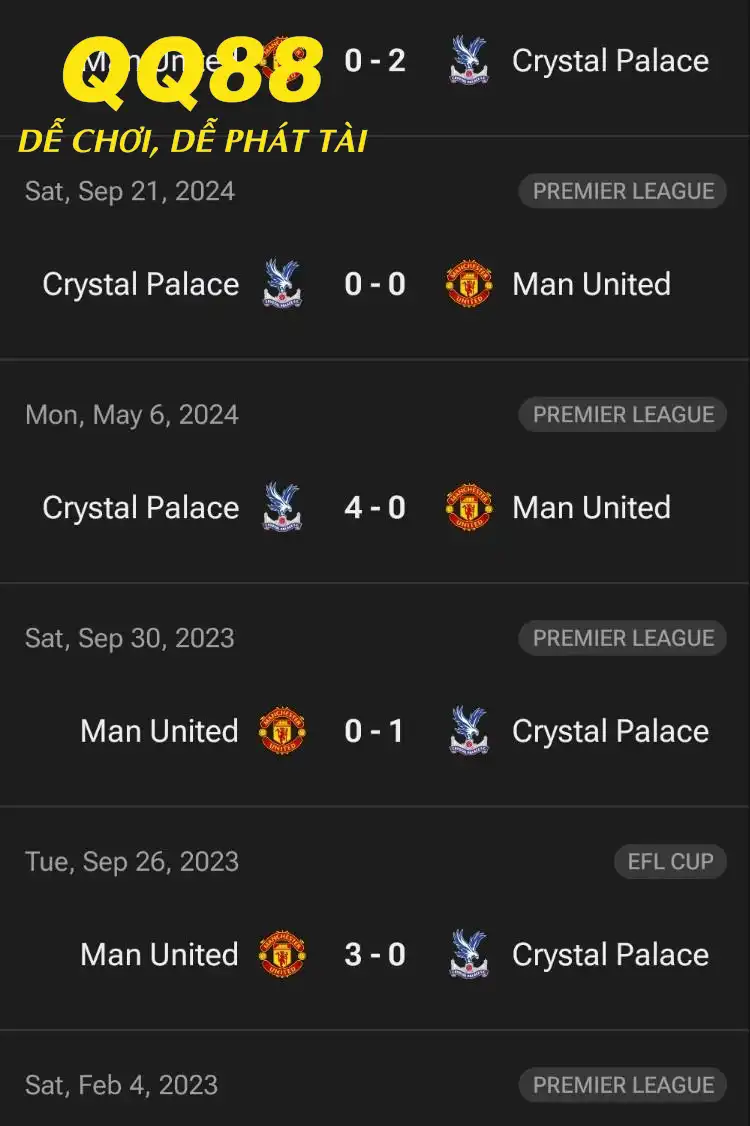
Task: Click the Man United name in the 3-0 match
Action: tap(158, 954)
